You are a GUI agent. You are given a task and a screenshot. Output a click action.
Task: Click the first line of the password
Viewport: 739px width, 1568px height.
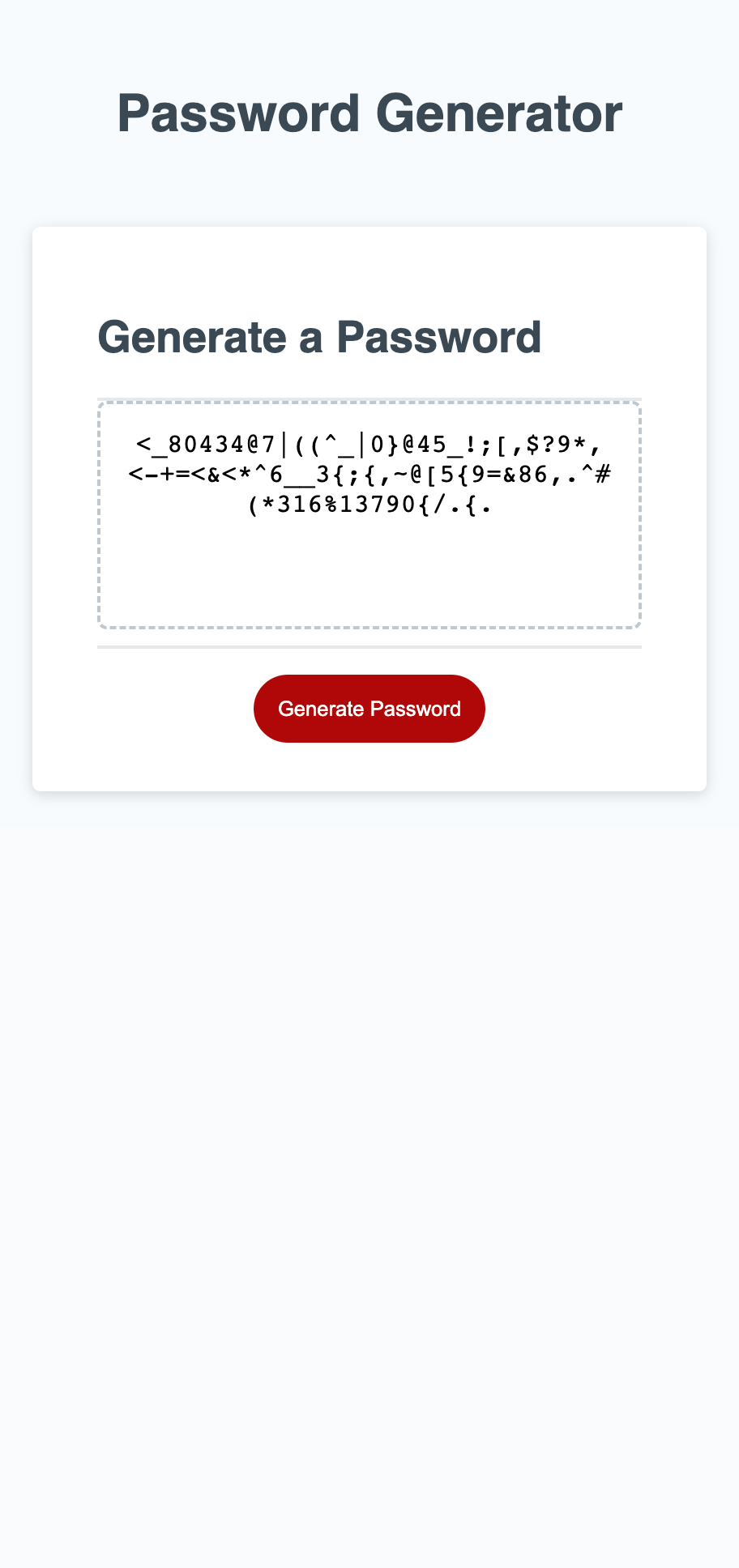click(x=369, y=442)
